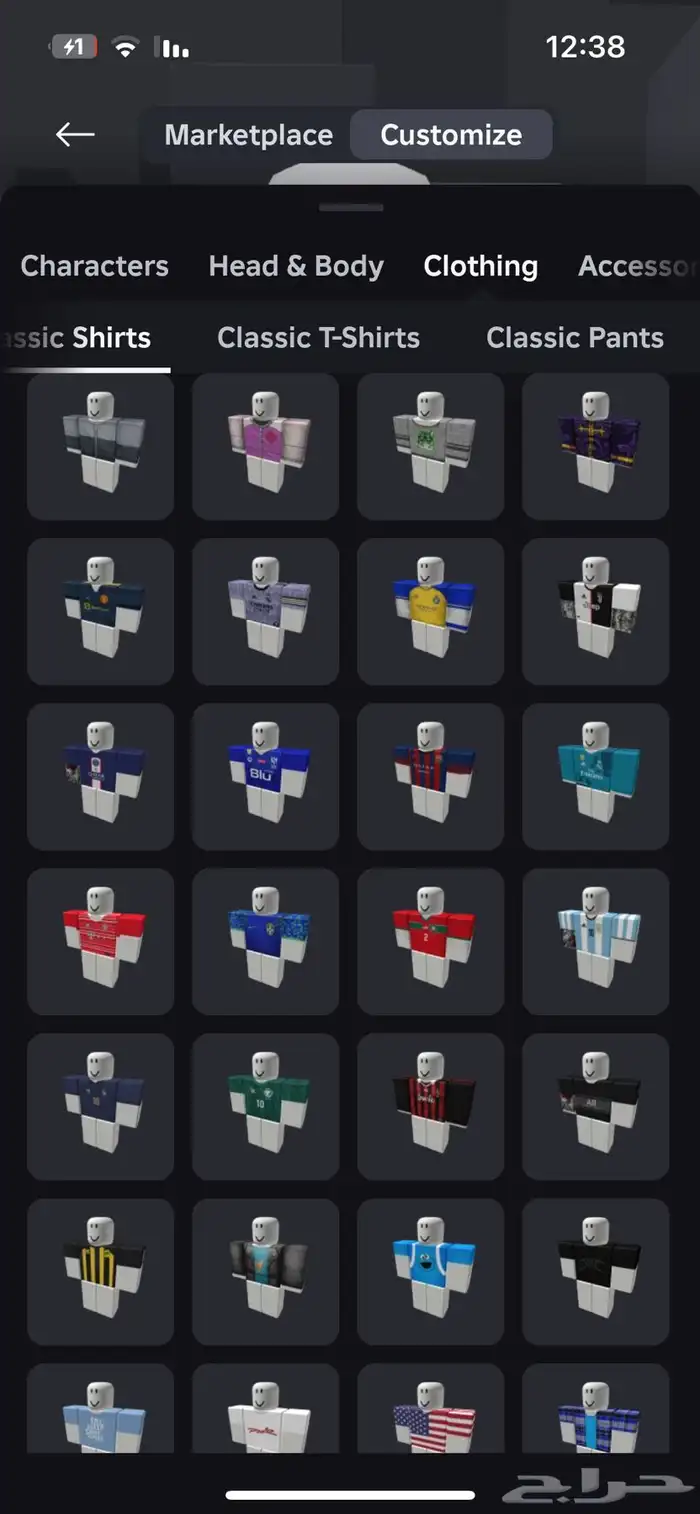Select the purple robe with gold cross
Screen dimensions: 700x1514
(x=595, y=446)
